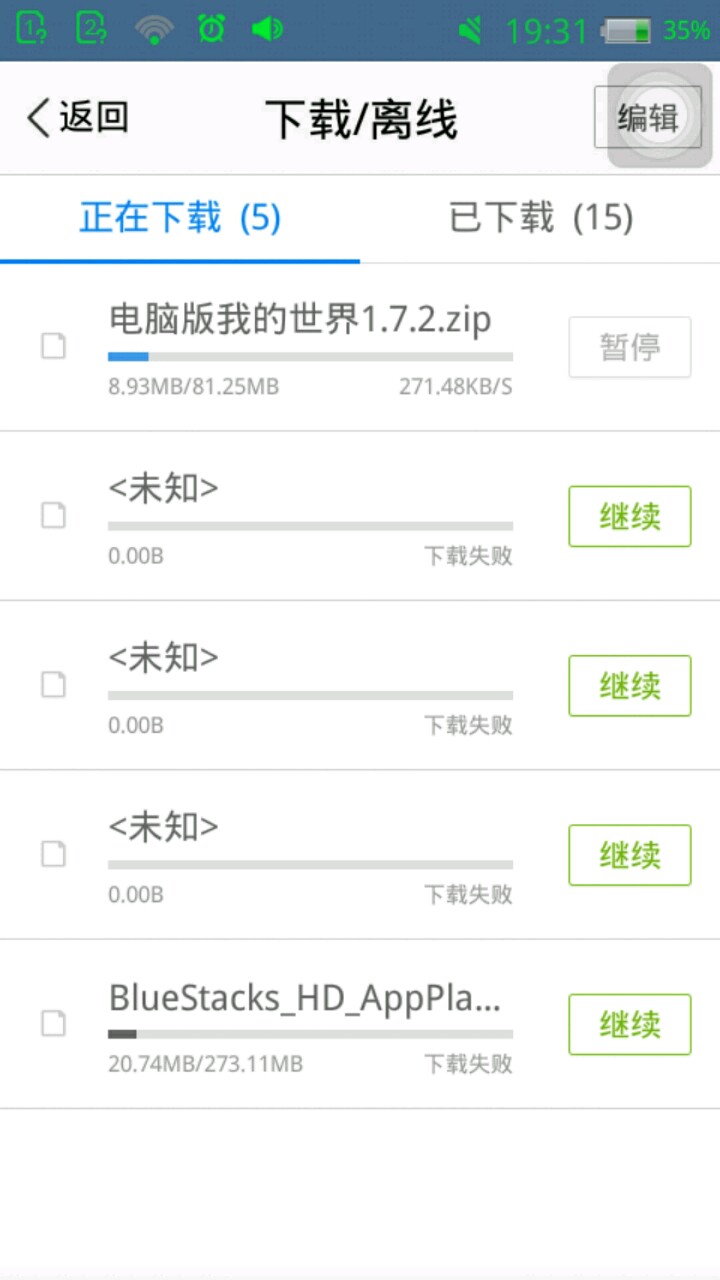Tap the 编辑 edit button
720x1280 pixels.
pyautogui.click(x=647, y=118)
